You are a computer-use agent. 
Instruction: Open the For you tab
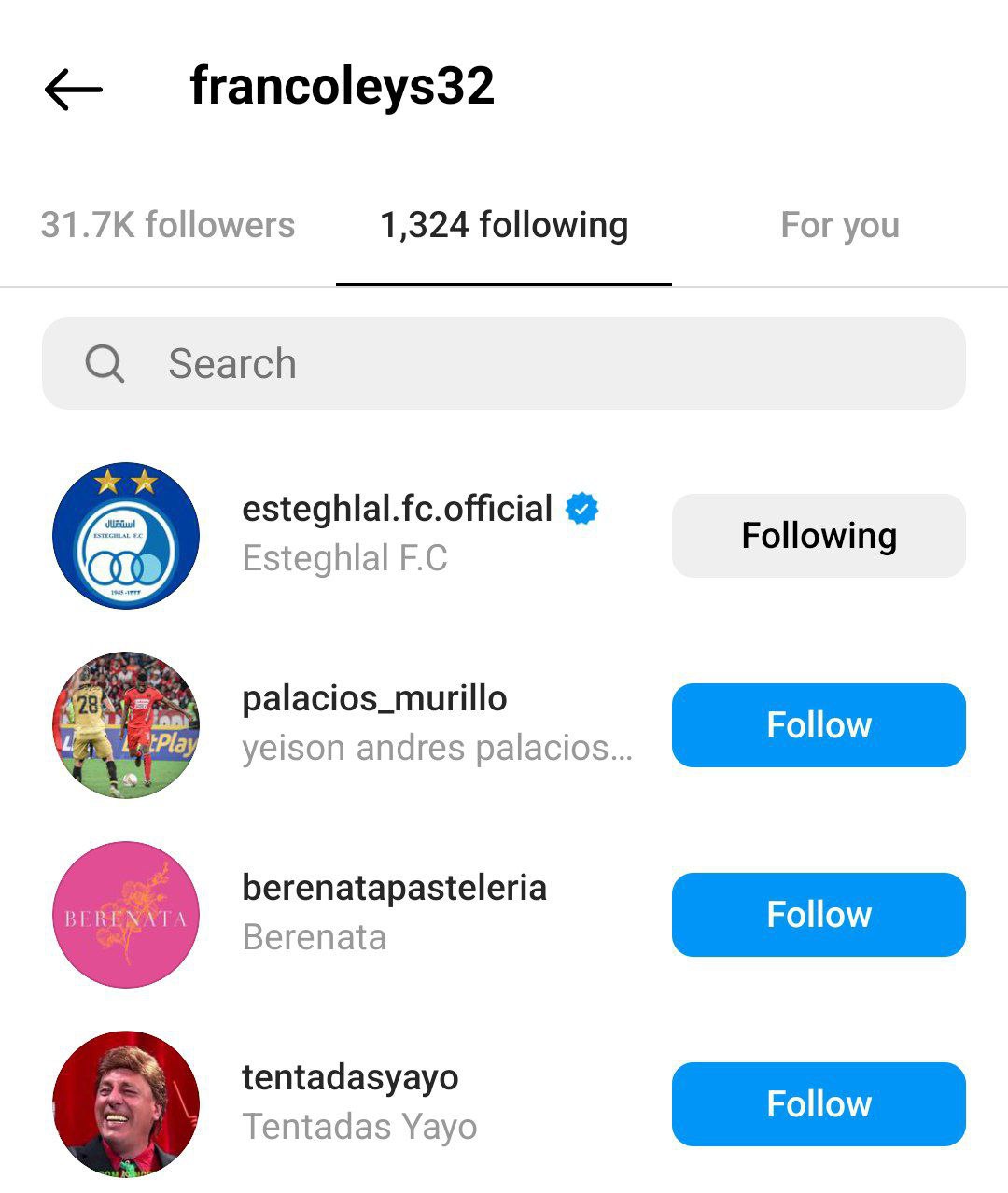840,225
